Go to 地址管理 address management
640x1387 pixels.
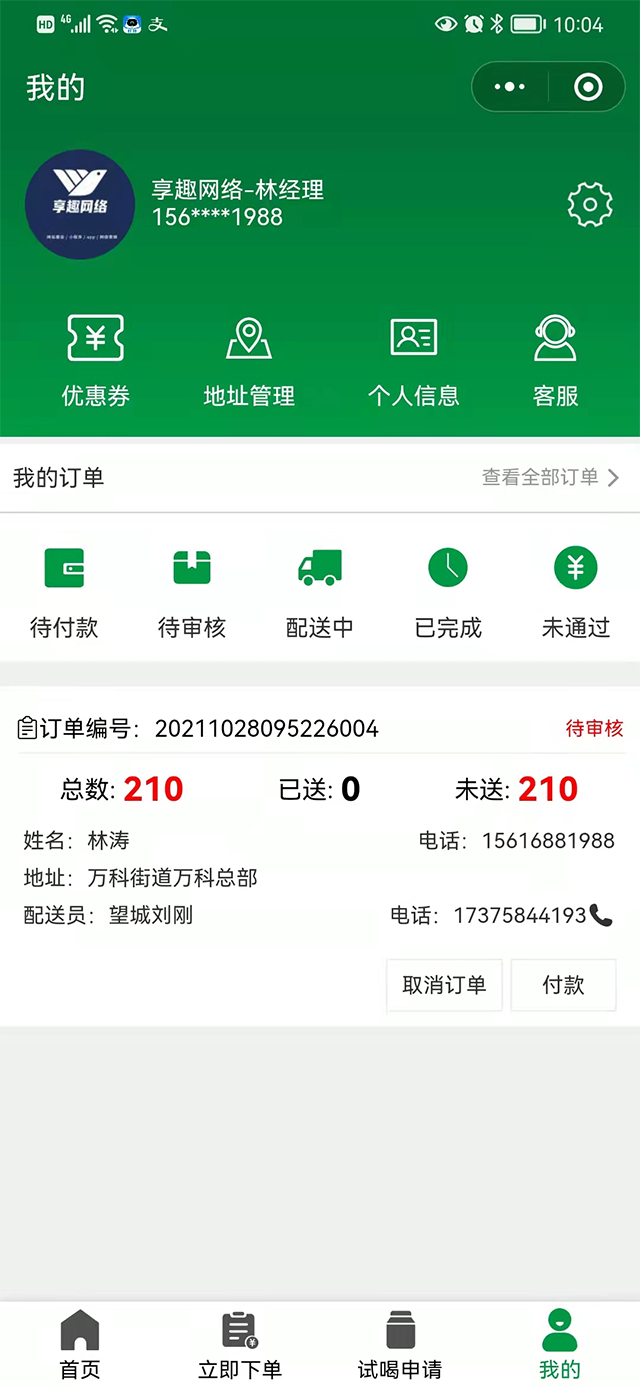click(x=249, y=361)
